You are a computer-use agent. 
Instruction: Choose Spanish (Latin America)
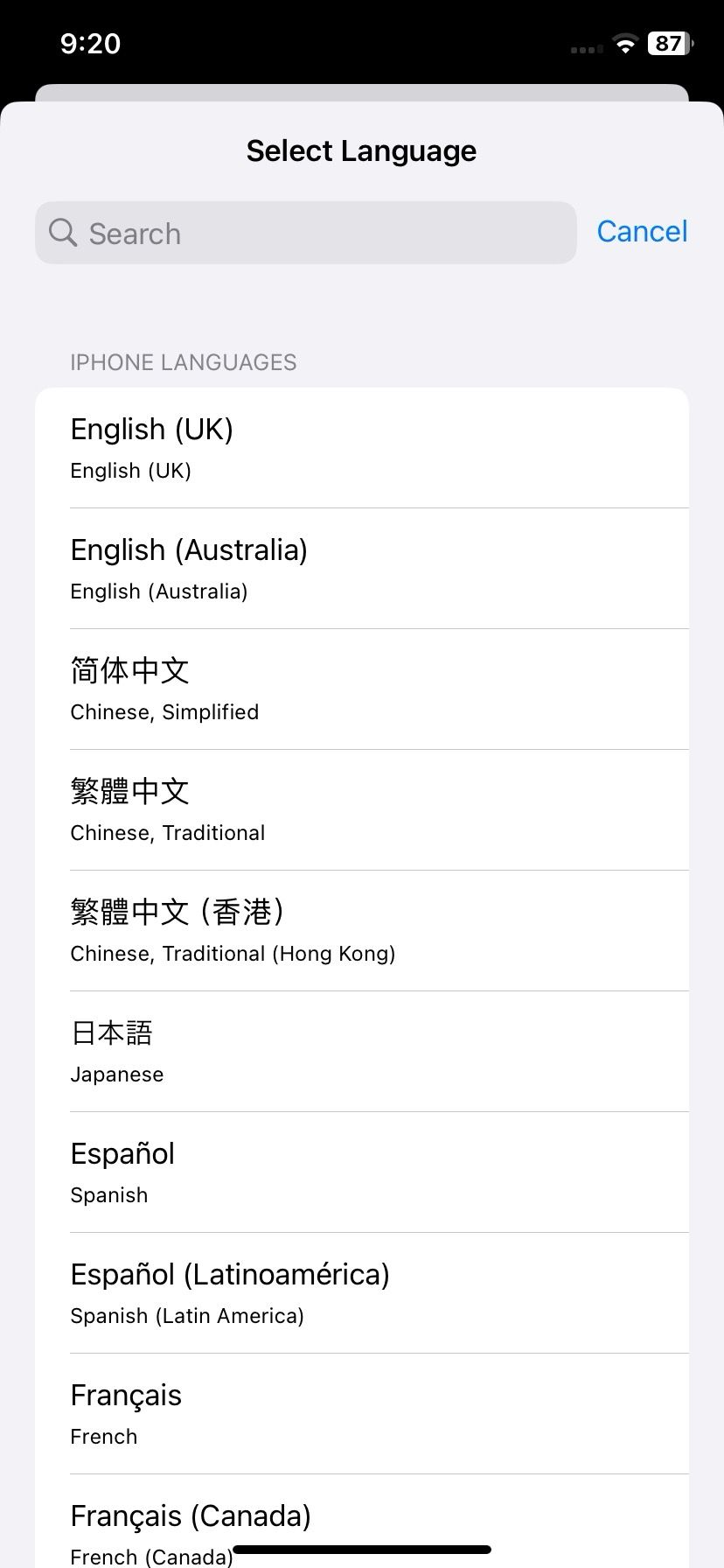point(361,1292)
